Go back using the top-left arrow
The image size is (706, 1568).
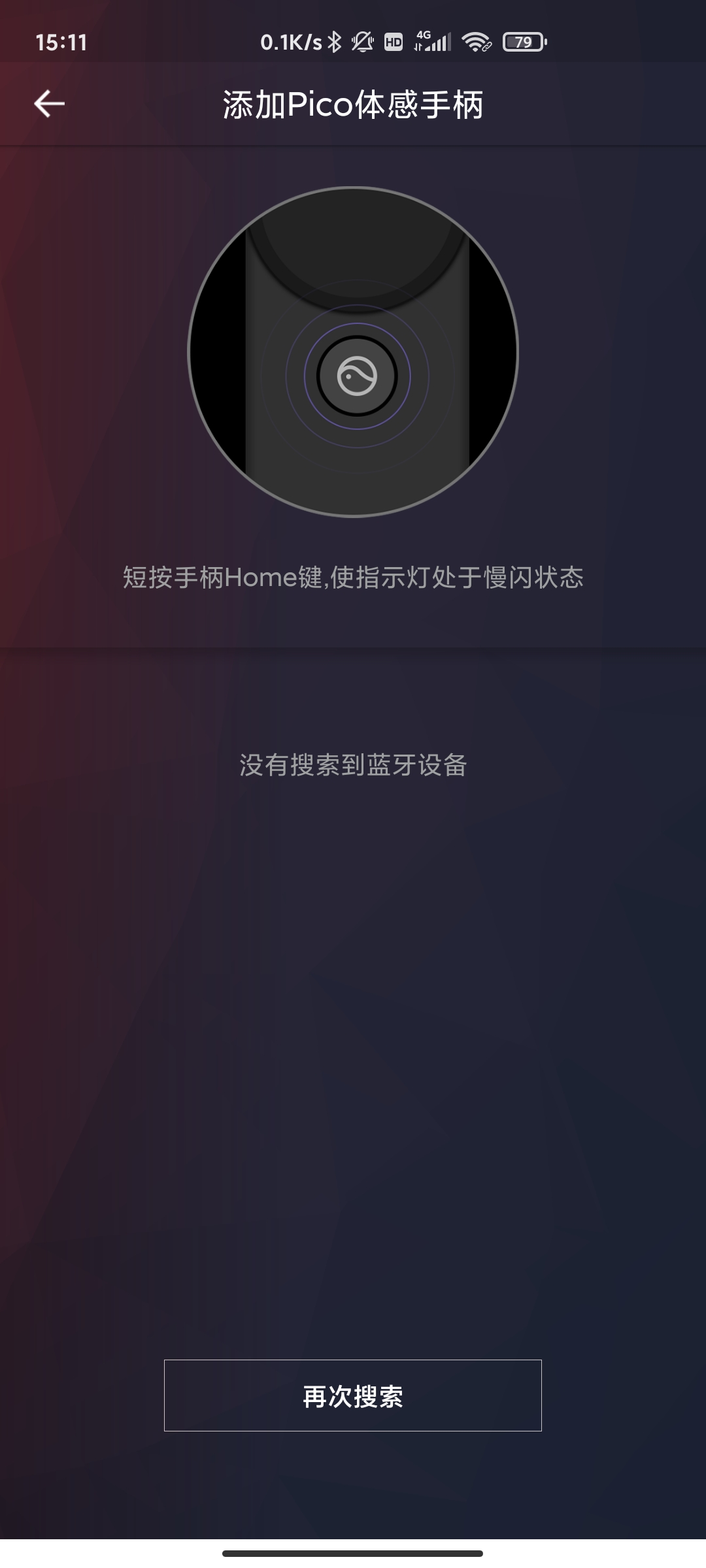[49, 104]
